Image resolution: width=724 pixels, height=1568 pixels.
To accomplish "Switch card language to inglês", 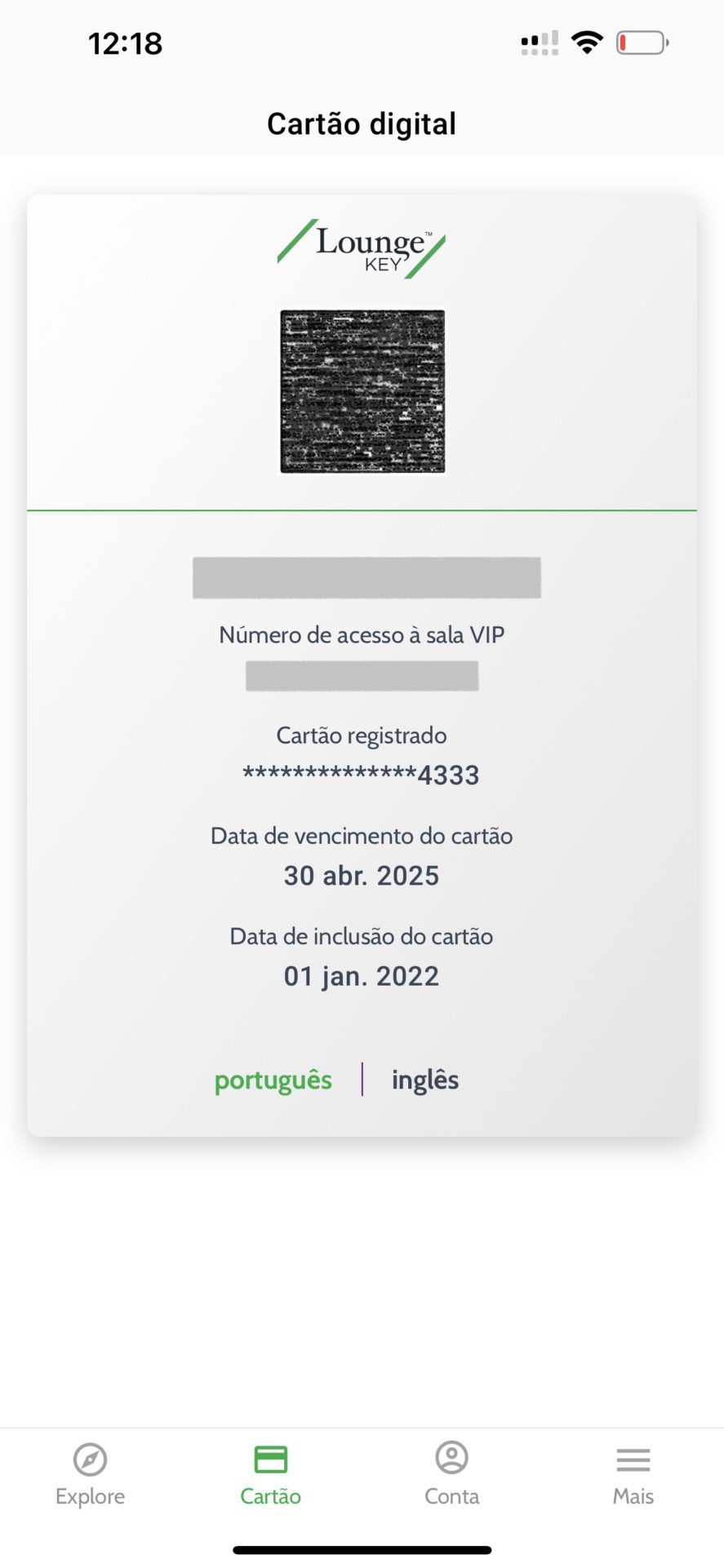I will tap(424, 1080).
